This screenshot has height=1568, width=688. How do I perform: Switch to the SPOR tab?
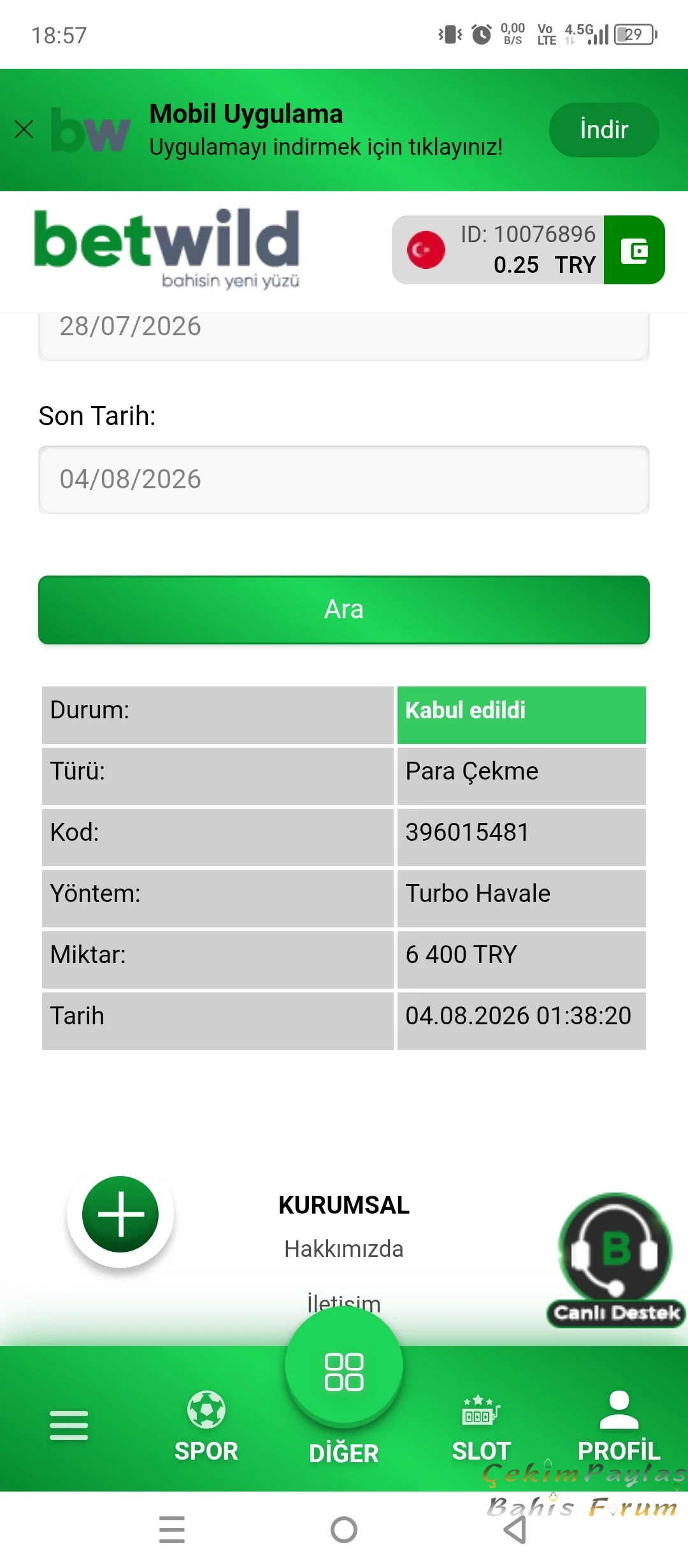[206, 1426]
